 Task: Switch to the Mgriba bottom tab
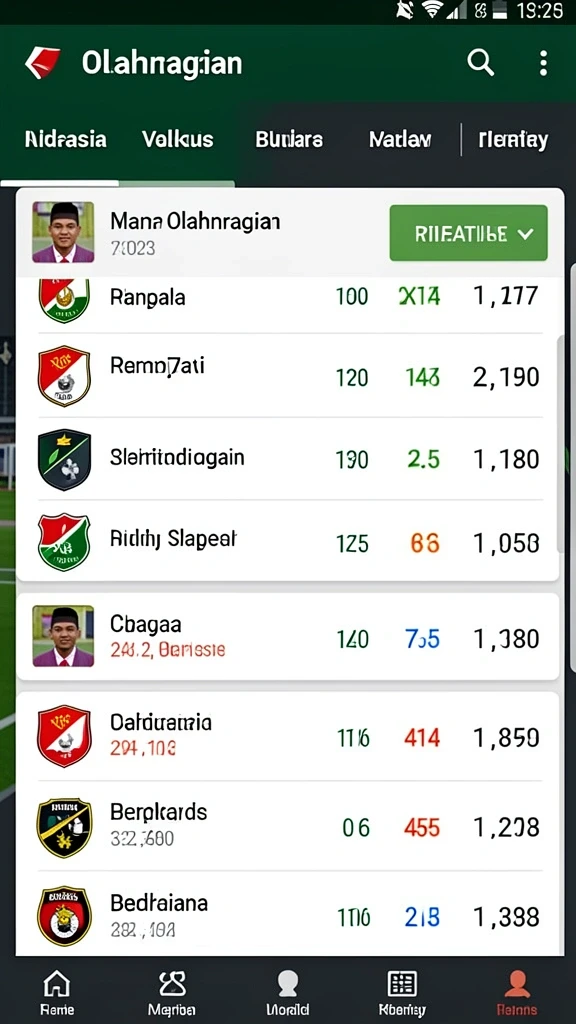coord(172,993)
